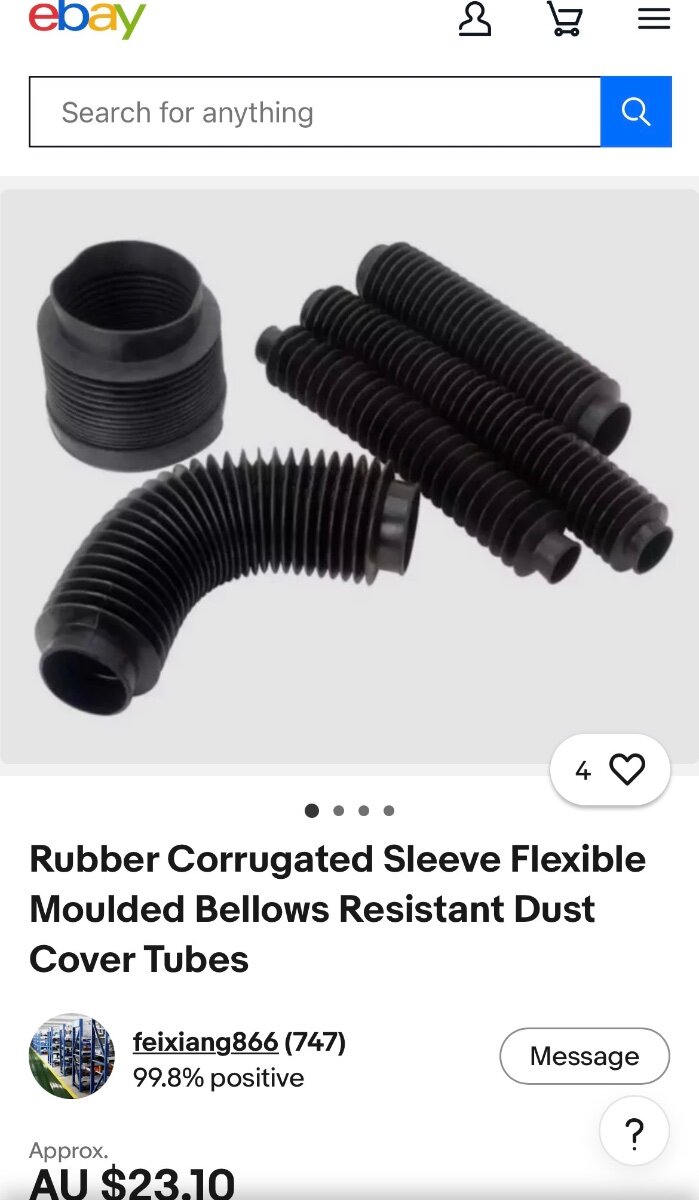Open the hamburger menu
699x1200 pixels.
pos(654,19)
